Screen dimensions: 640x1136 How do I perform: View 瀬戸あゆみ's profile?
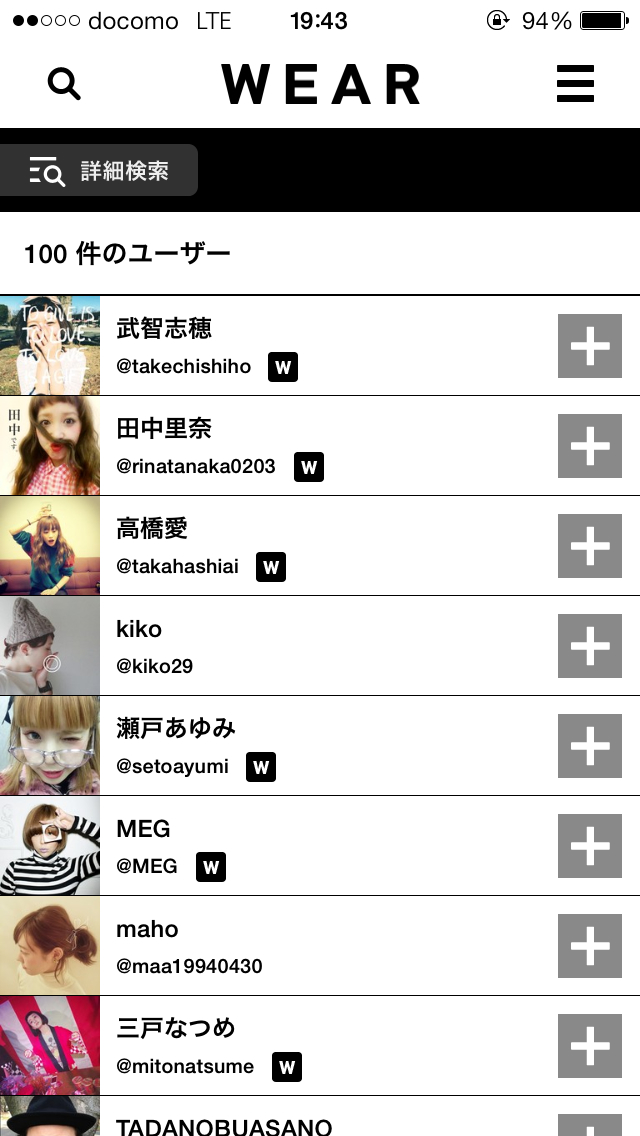320,746
